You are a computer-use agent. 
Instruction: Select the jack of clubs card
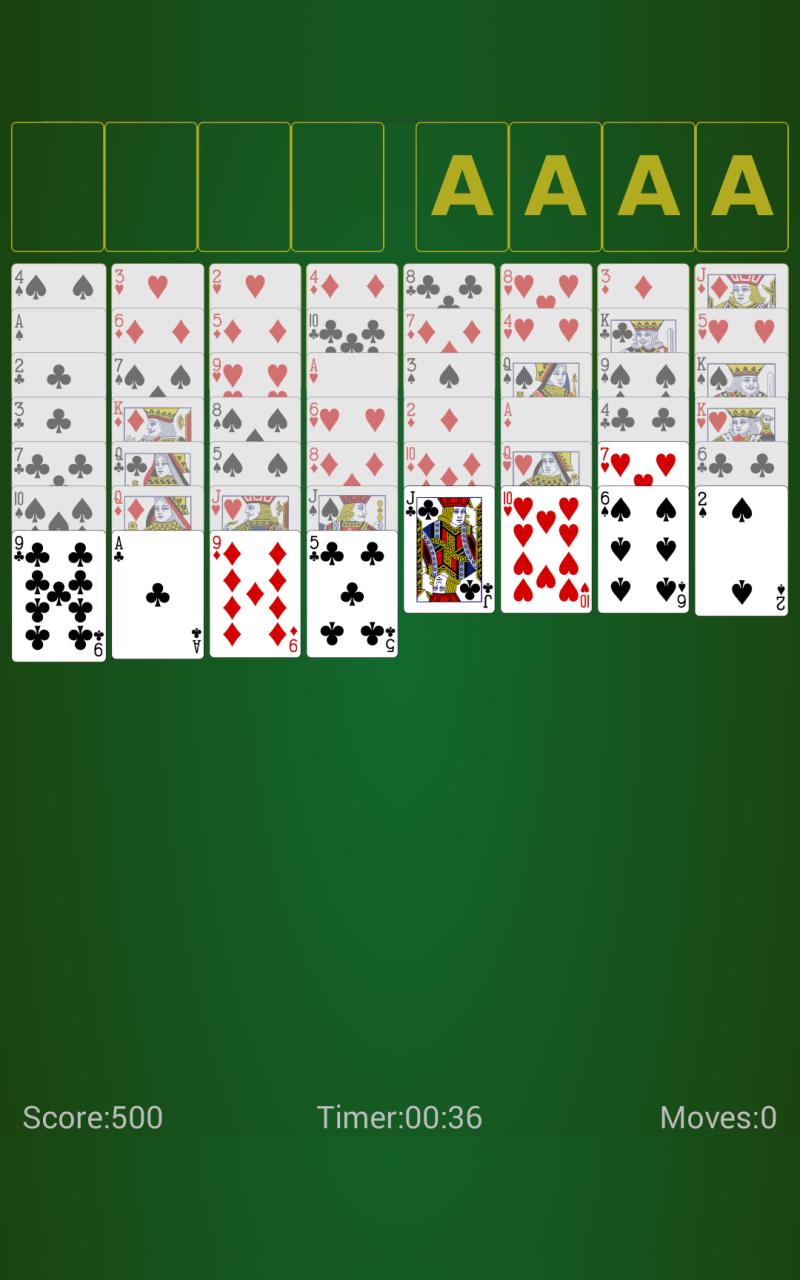pyautogui.click(x=449, y=549)
